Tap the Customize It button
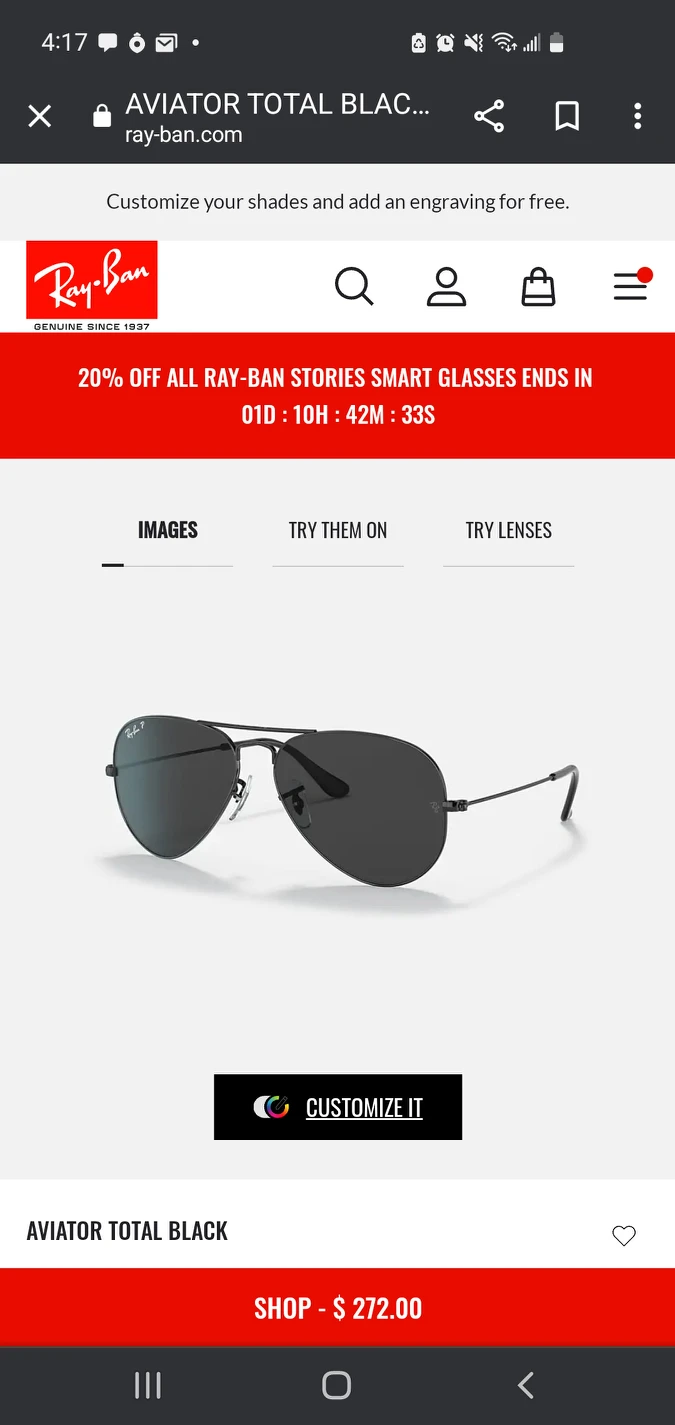675x1425 pixels. point(338,1107)
